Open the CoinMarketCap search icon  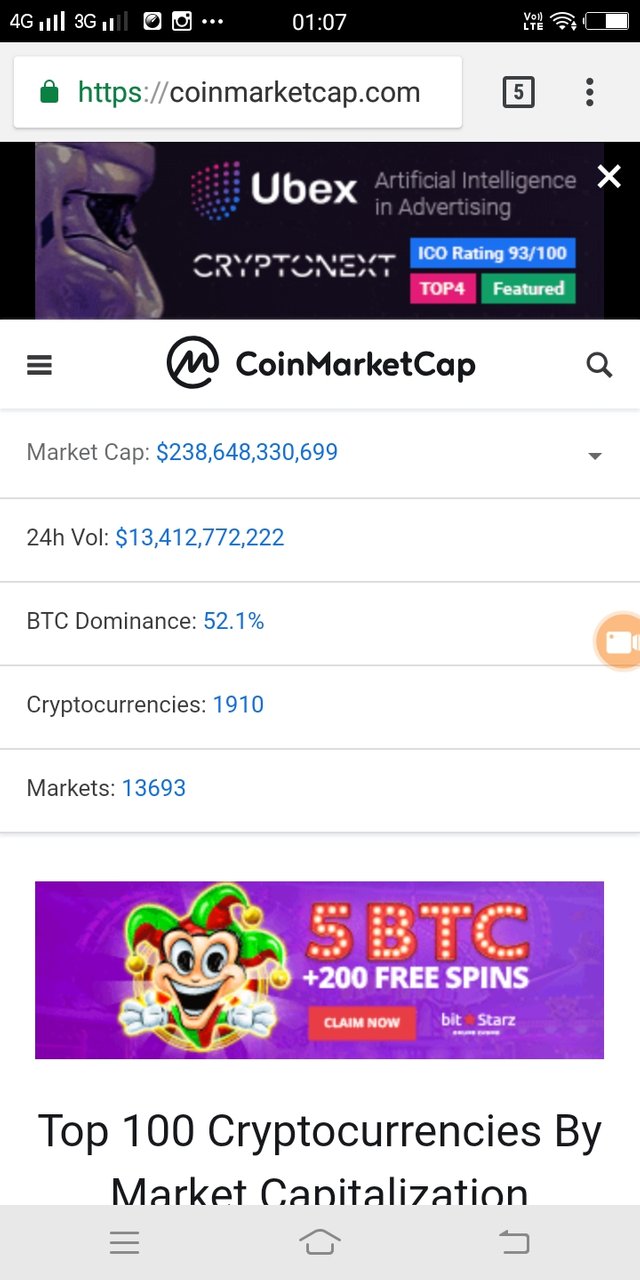pyautogui.click(x=599, y=365)
